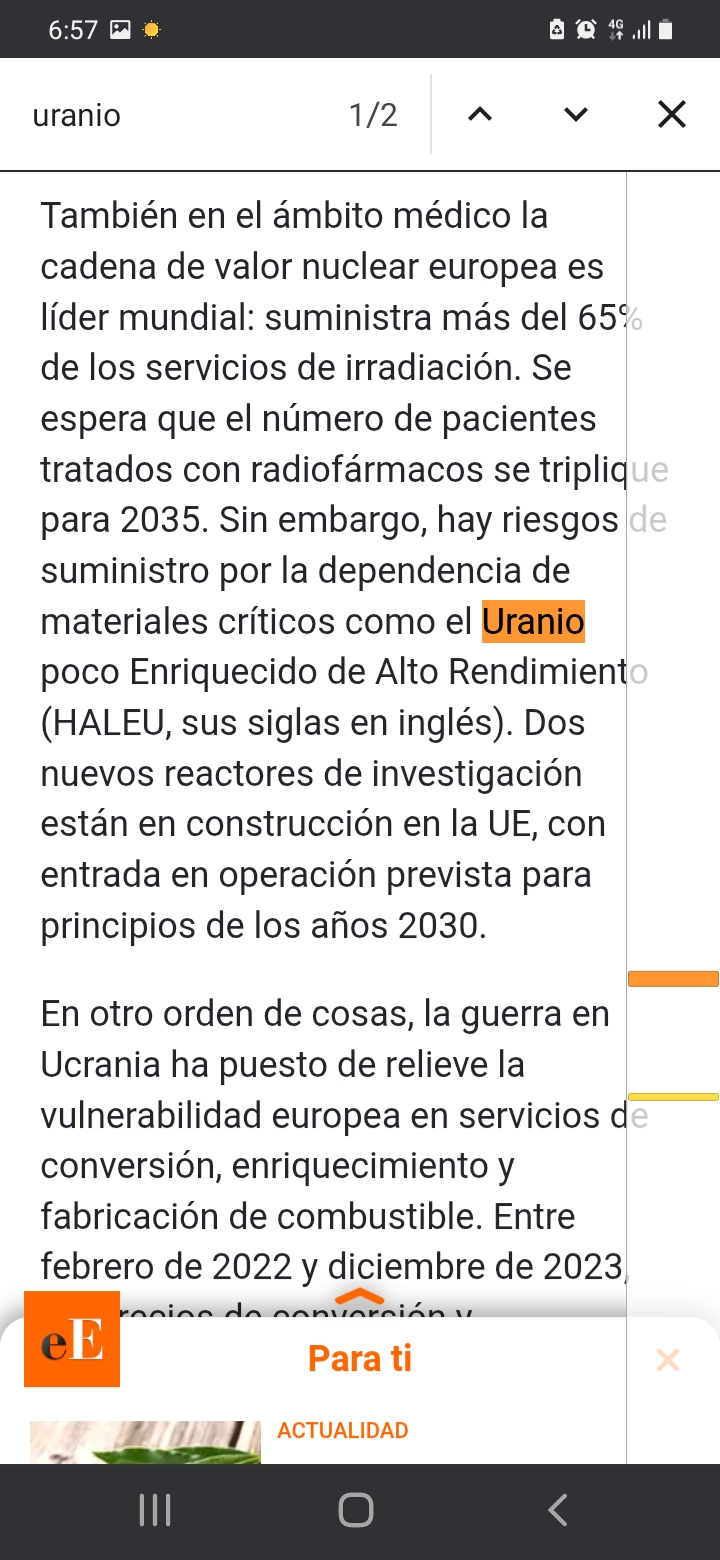Go back using the system back button
720x1560 pixels.
click(x=558, y=1510)
